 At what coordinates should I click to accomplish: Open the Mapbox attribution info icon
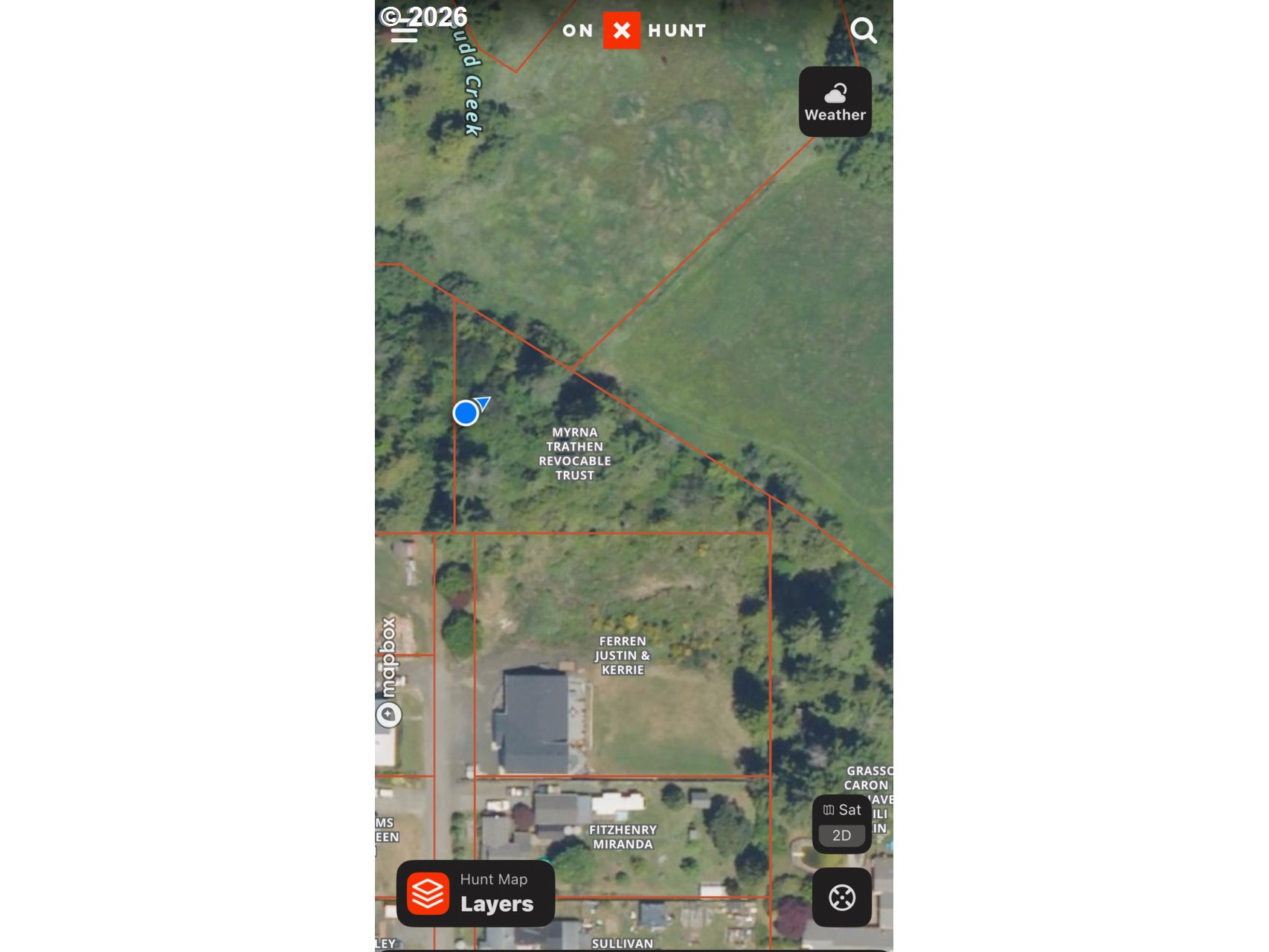tap(388, 715)
